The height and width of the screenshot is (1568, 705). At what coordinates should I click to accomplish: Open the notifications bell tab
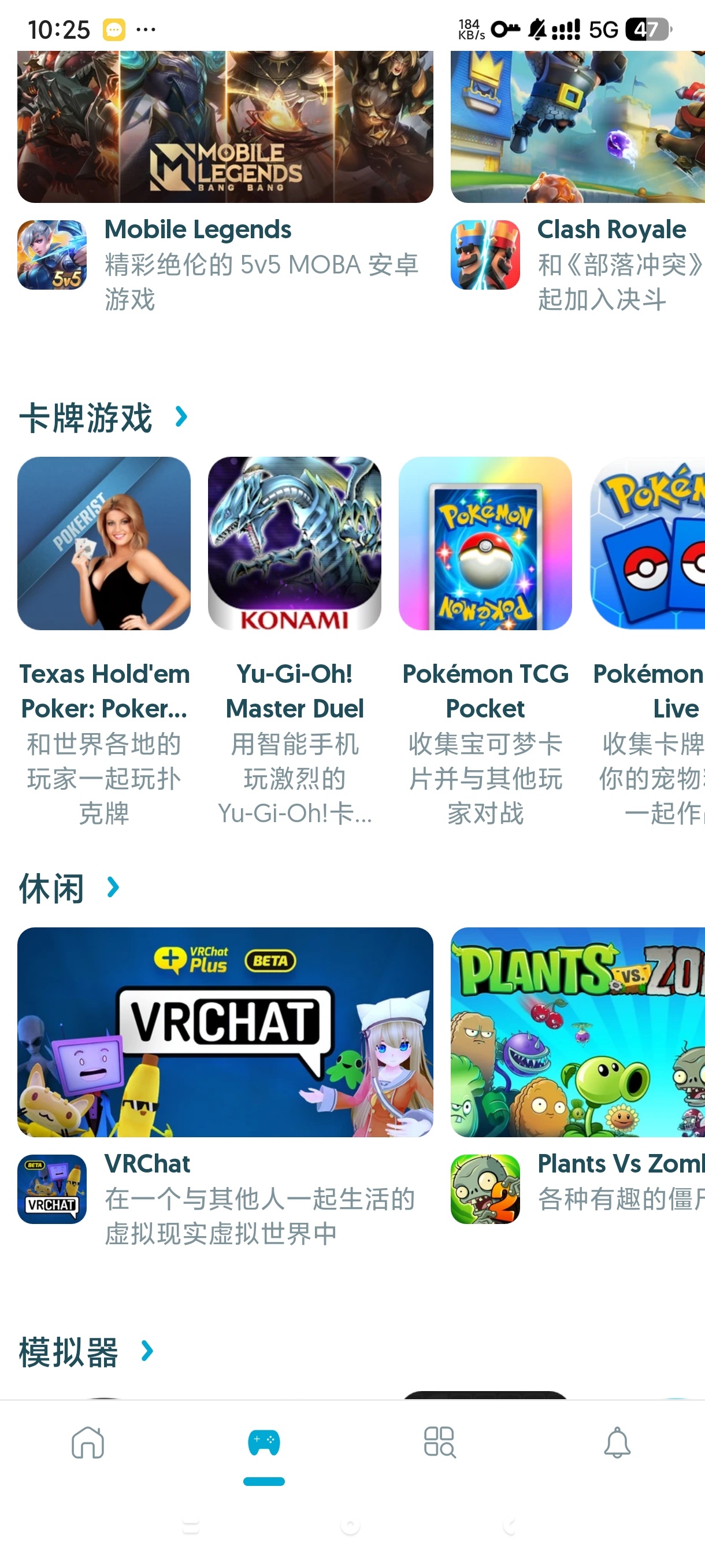point(617,1443)
